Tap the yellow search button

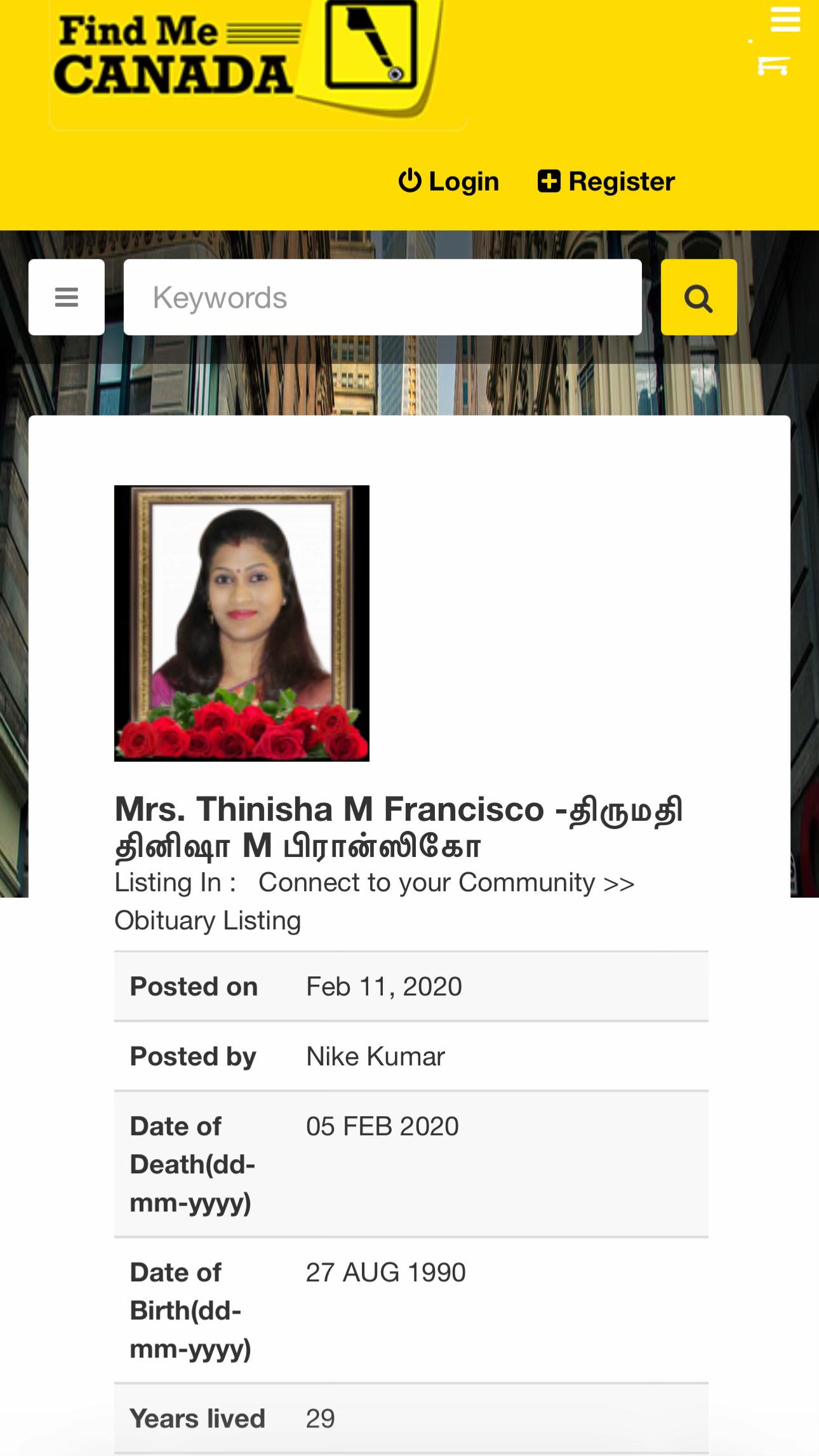699,297
